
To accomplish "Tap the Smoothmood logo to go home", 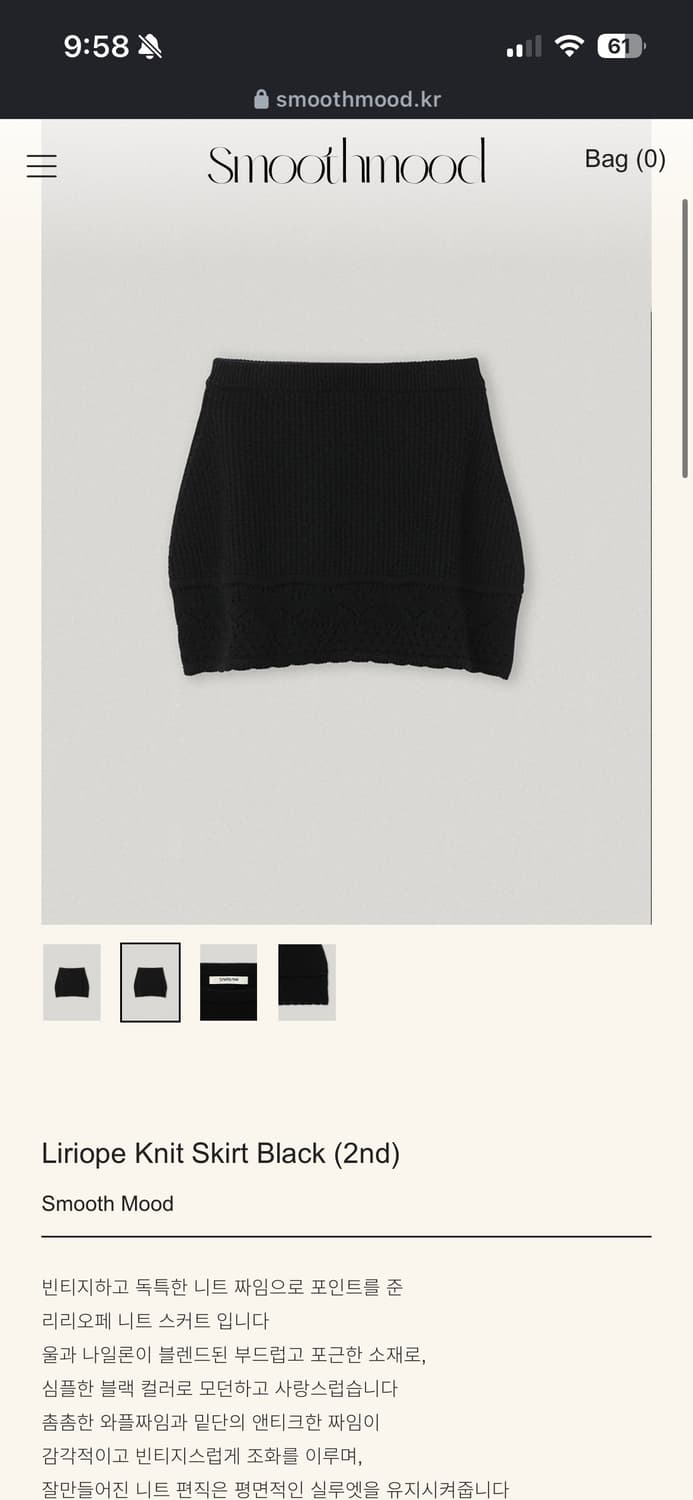I will pos(347,162).
